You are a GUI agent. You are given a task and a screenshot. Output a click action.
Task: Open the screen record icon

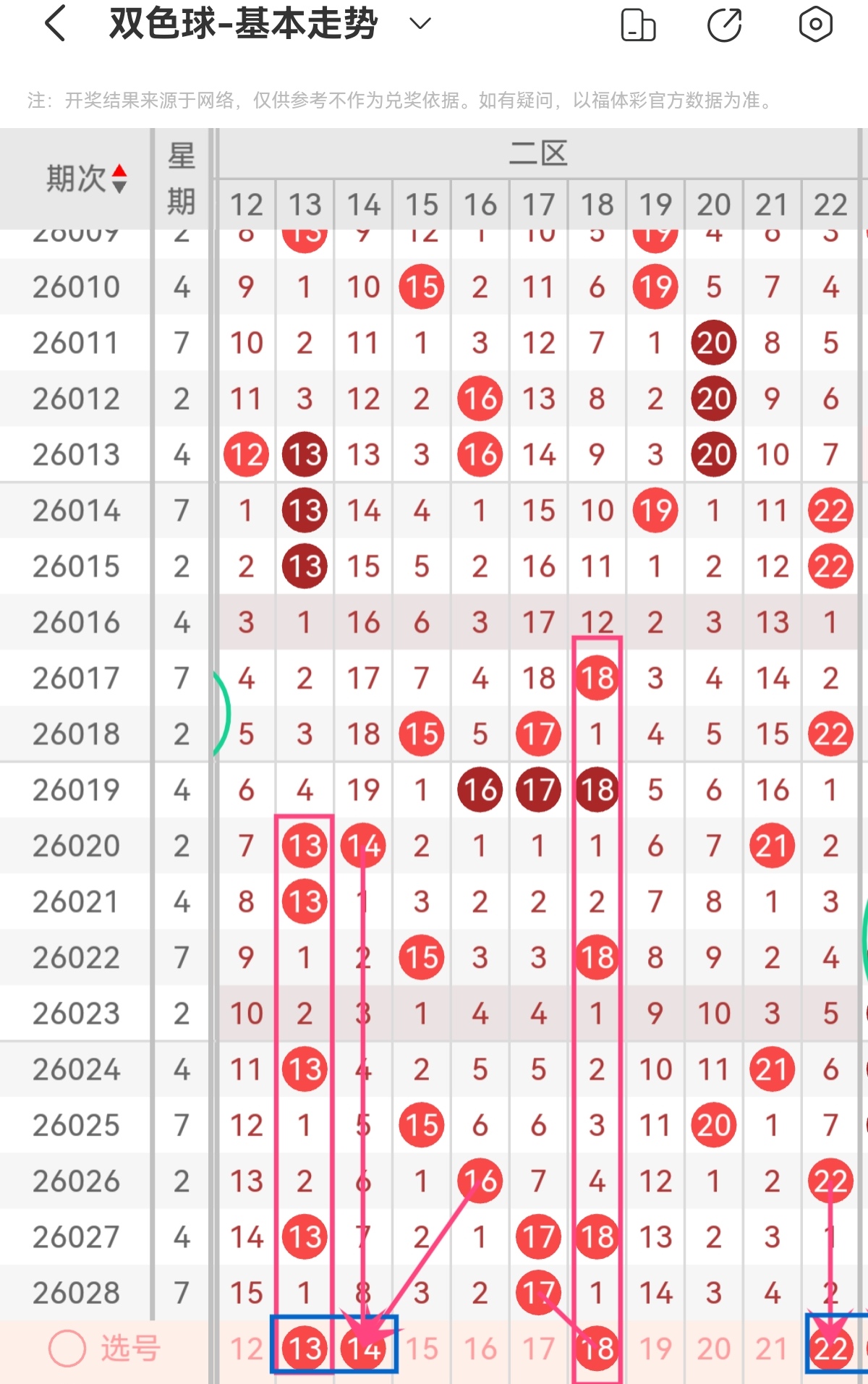coord(814,24)
